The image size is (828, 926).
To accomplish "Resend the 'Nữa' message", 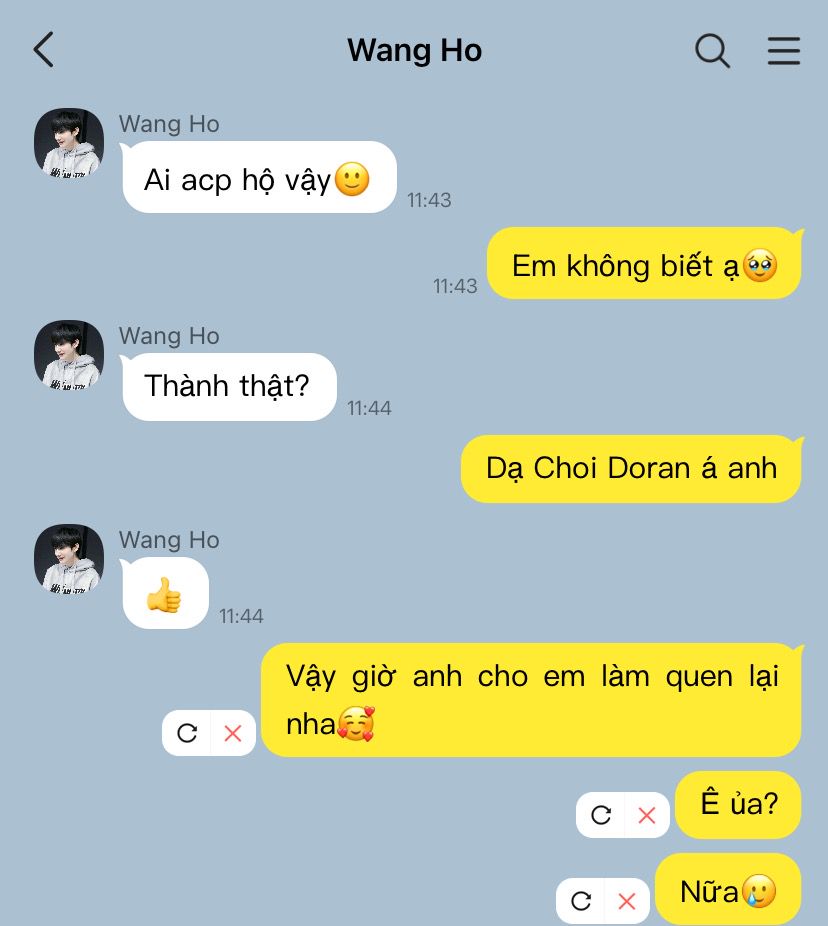I will pyautogui.click(x=581, y=901).
